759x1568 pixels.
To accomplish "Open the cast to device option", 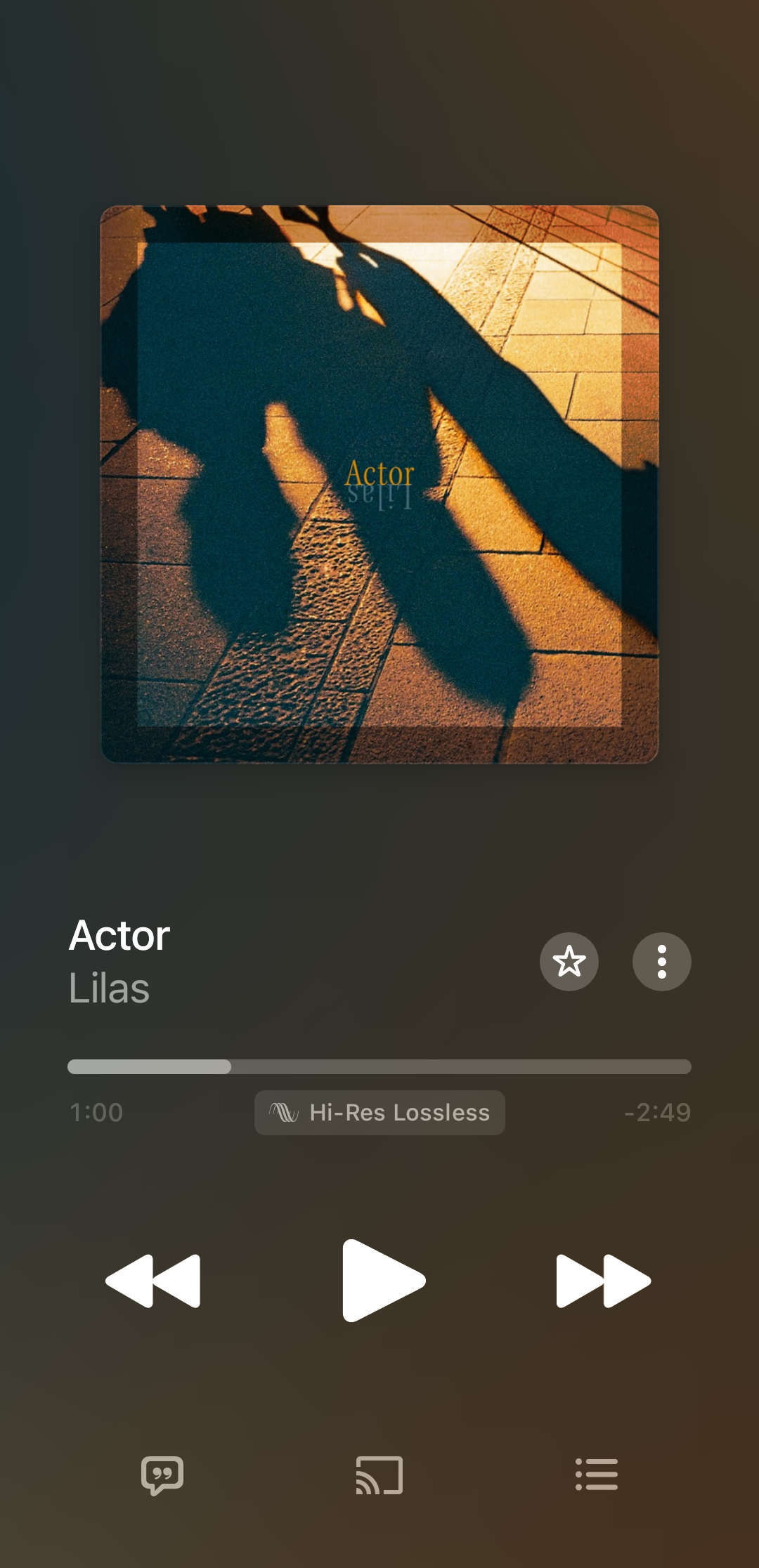I will pyautogui.click(x=379, y=1475).
